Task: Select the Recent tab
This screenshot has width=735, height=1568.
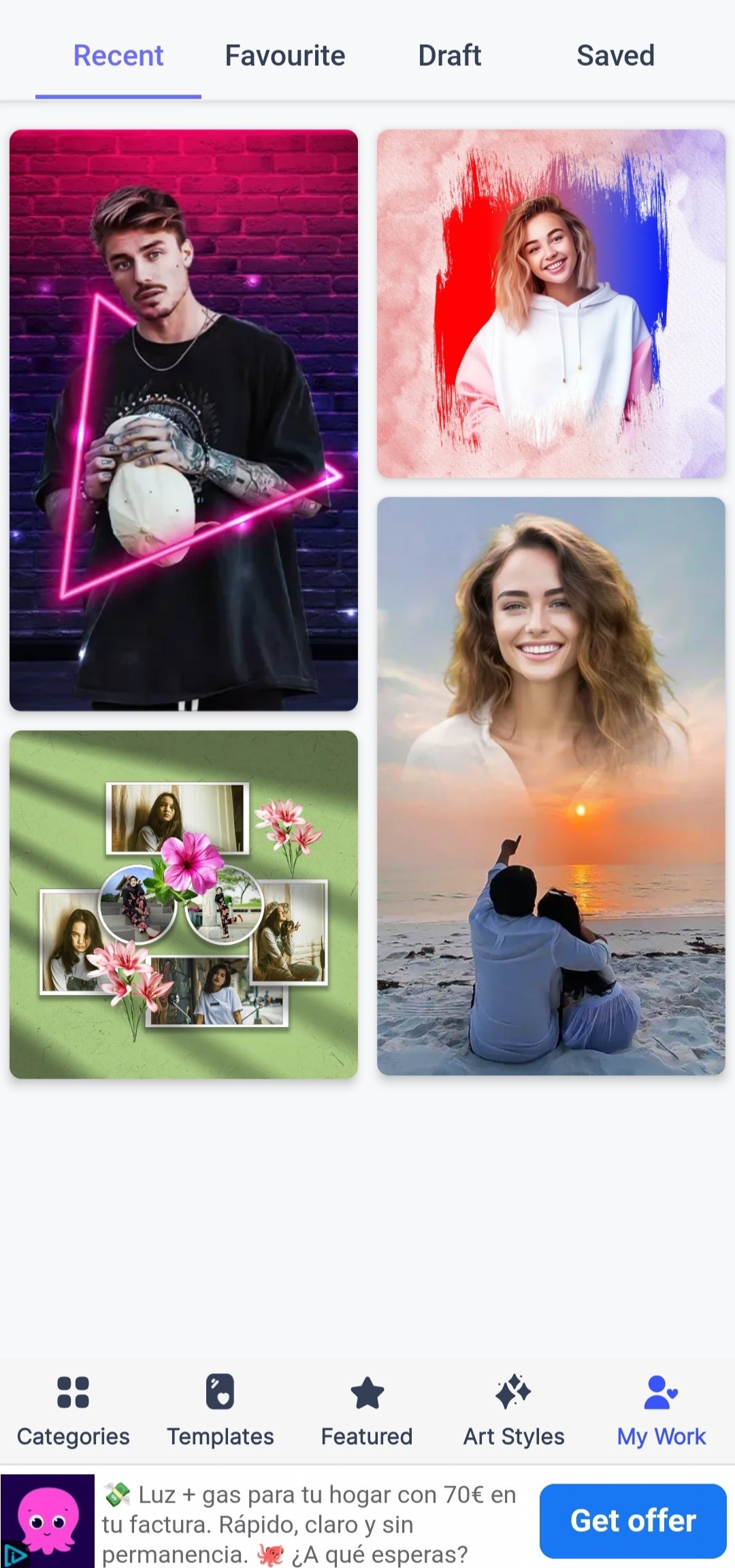Action: [x=118, y=56]
